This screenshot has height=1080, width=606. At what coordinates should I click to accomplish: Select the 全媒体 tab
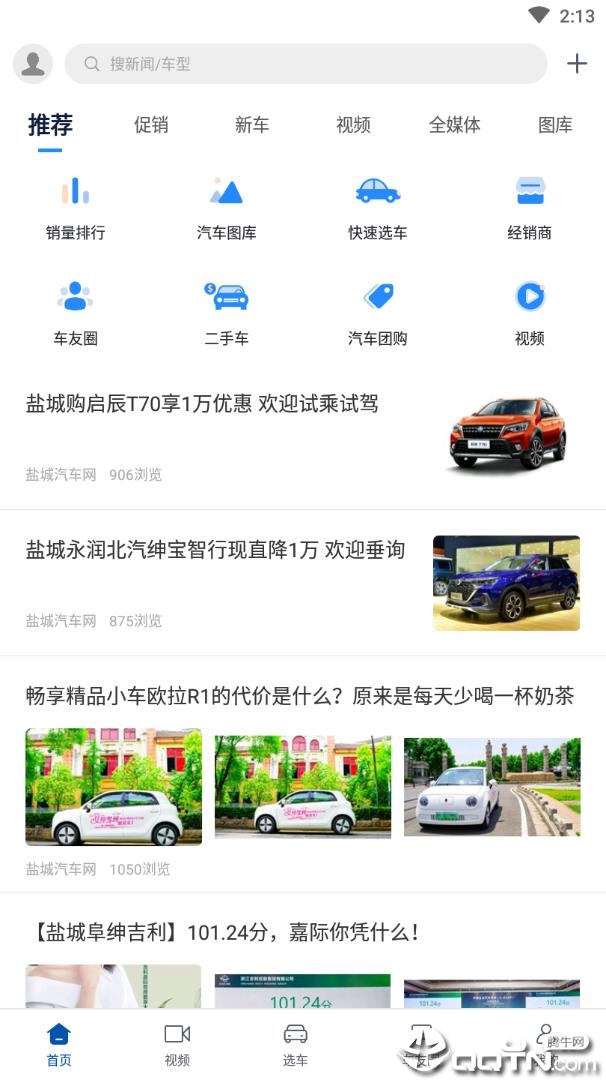[x=454, y=125]
